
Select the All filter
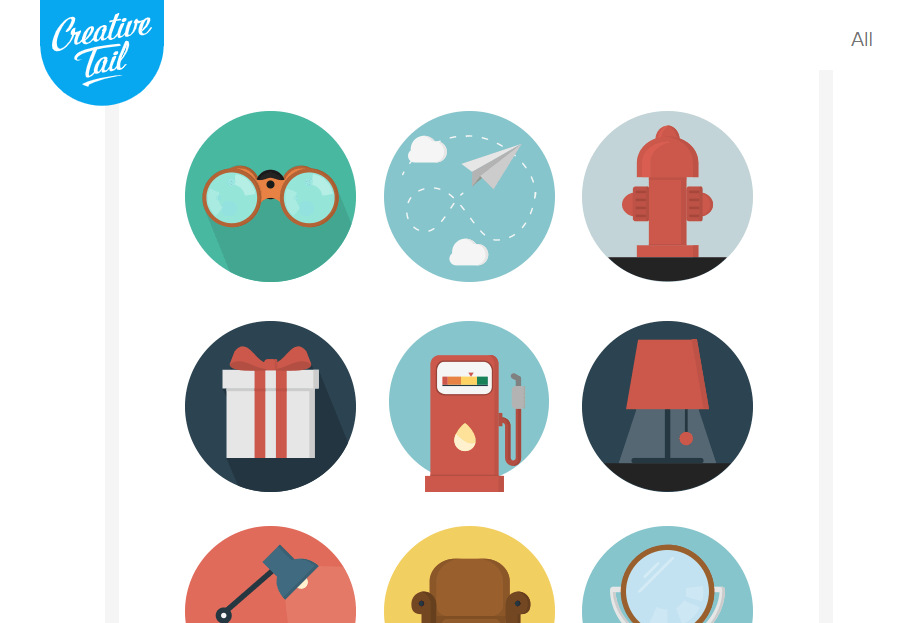(861, 40)
